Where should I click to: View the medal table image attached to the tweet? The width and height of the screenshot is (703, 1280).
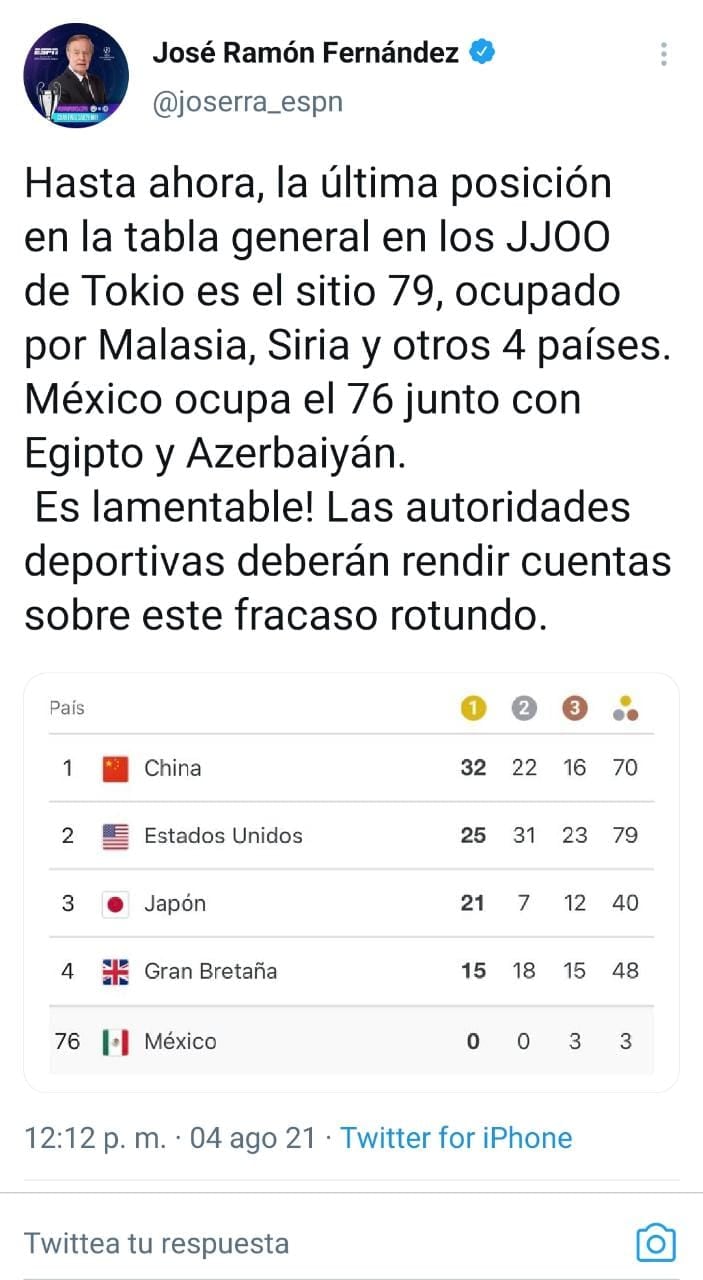tap(351, 882)
